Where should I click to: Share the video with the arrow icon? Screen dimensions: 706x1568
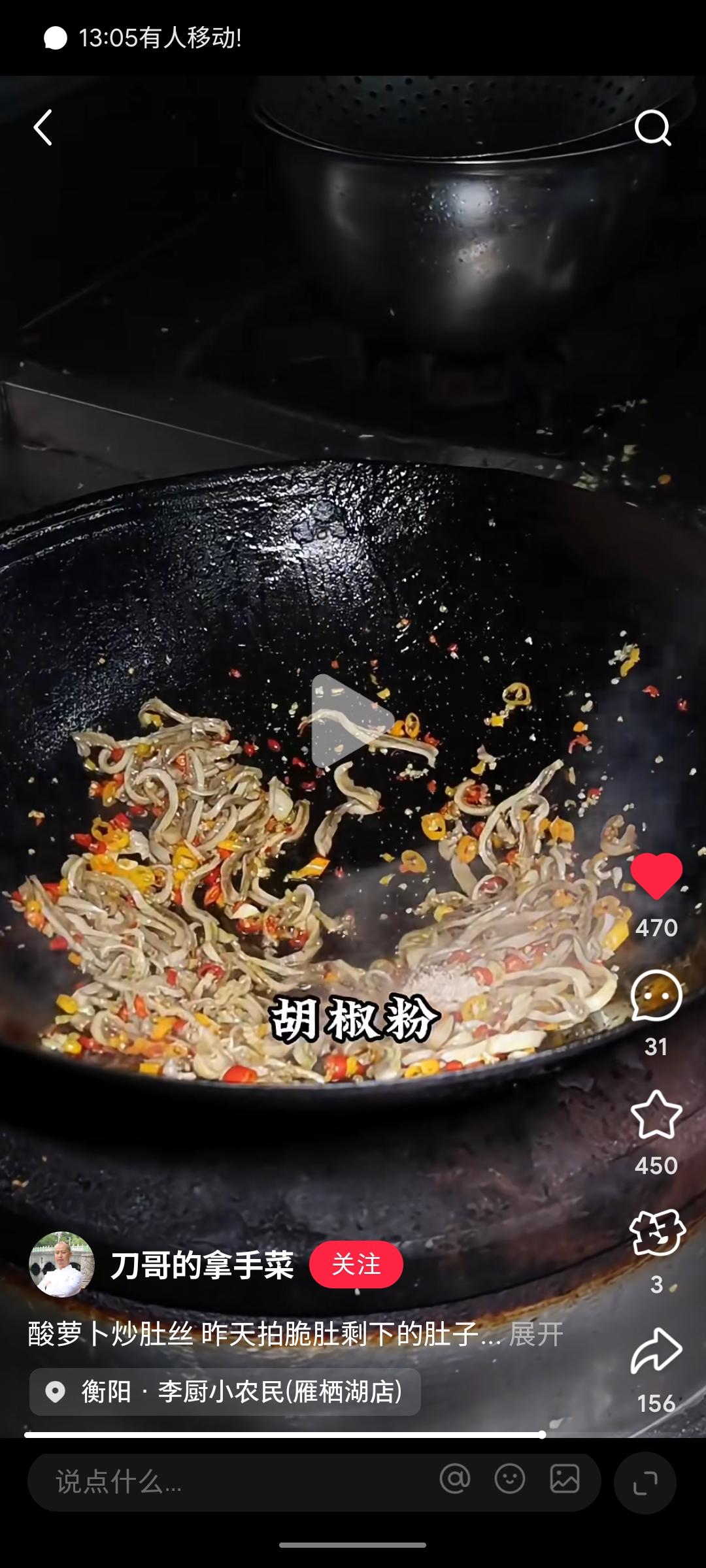(x=656, y=1351)
